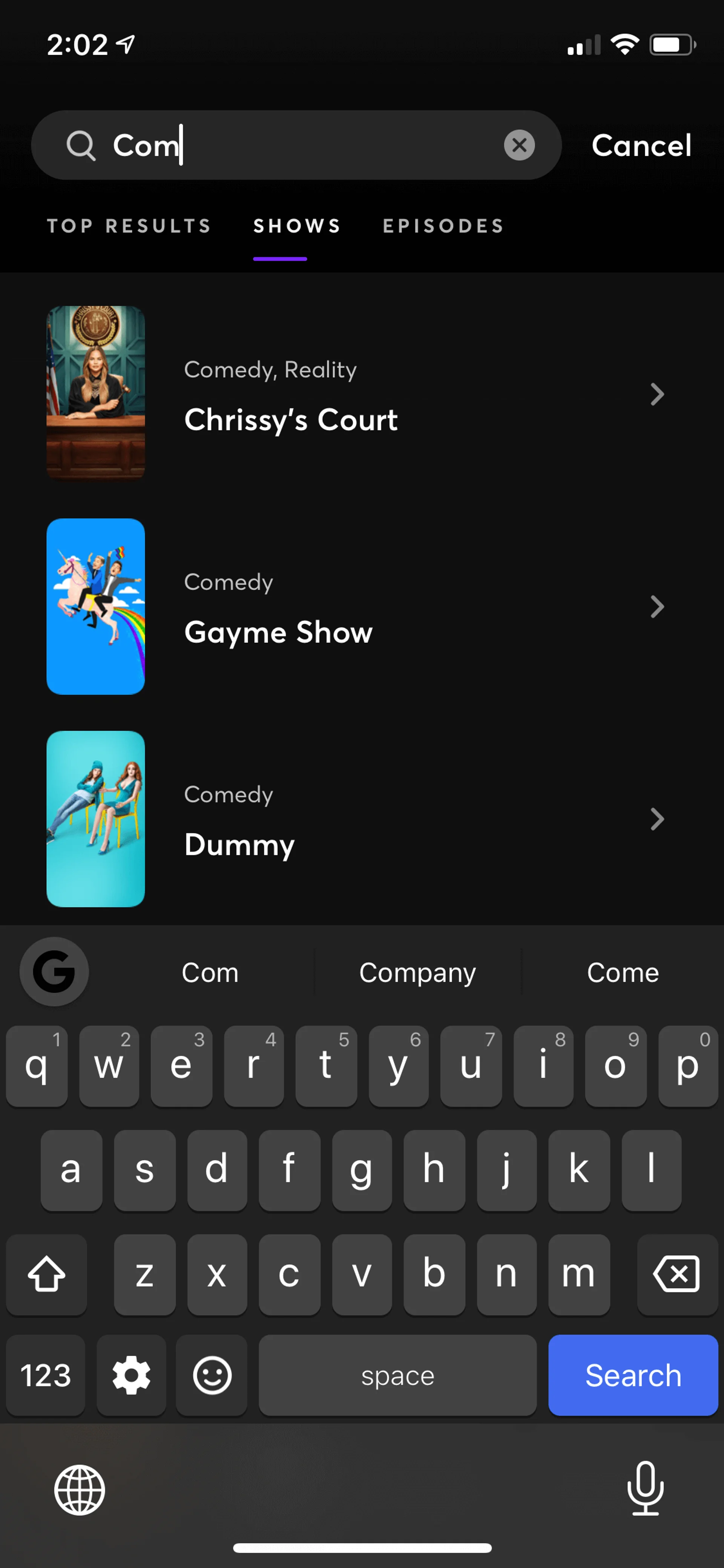The height and width of the screenshot is (1568, 724).
Task: Switch keyboard language with the globe
Action: [80, 1490]
